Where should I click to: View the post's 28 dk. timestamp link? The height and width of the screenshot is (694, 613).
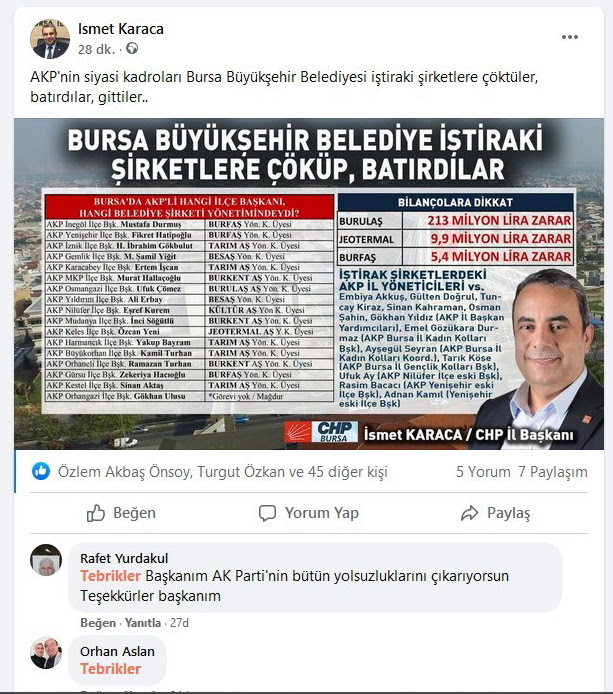point(98,48)
